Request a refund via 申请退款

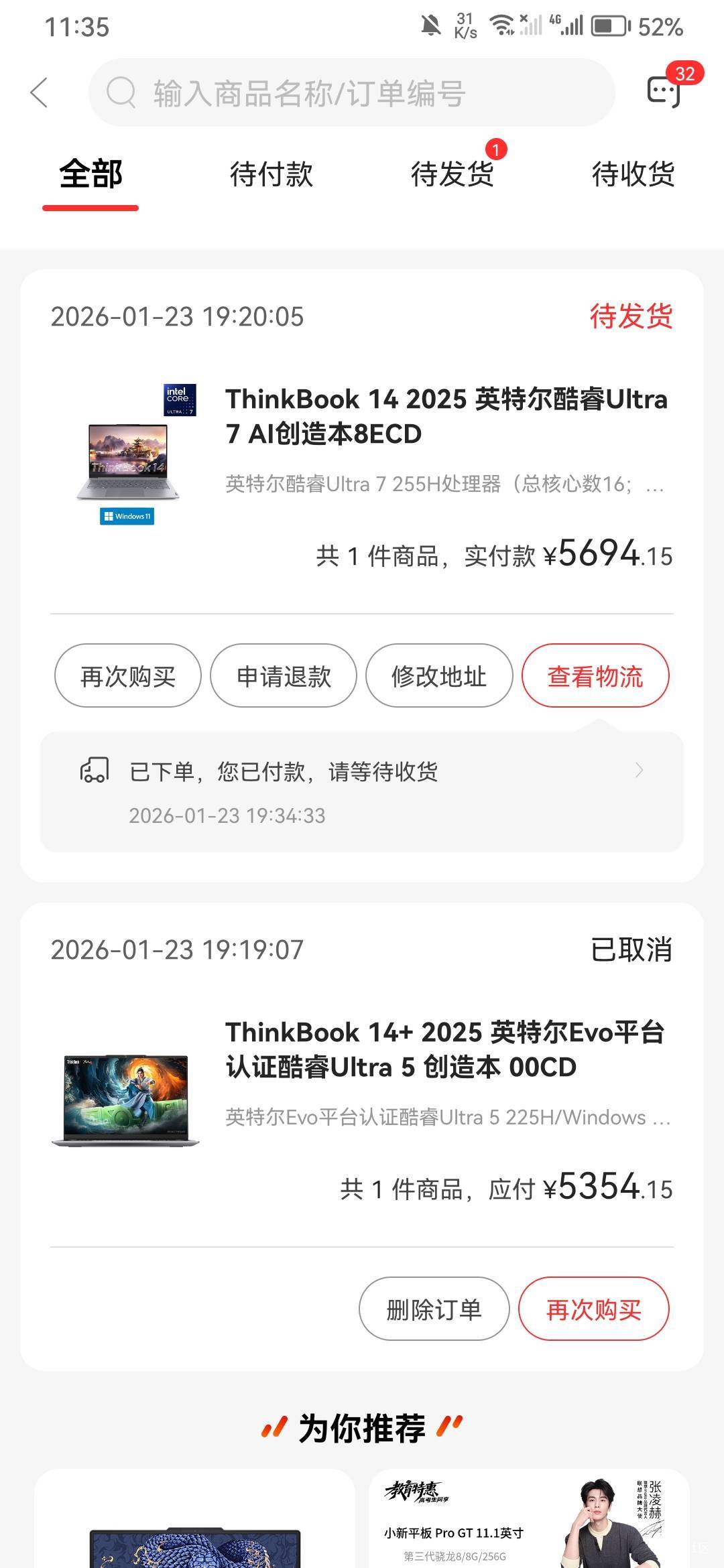[284, 676]
